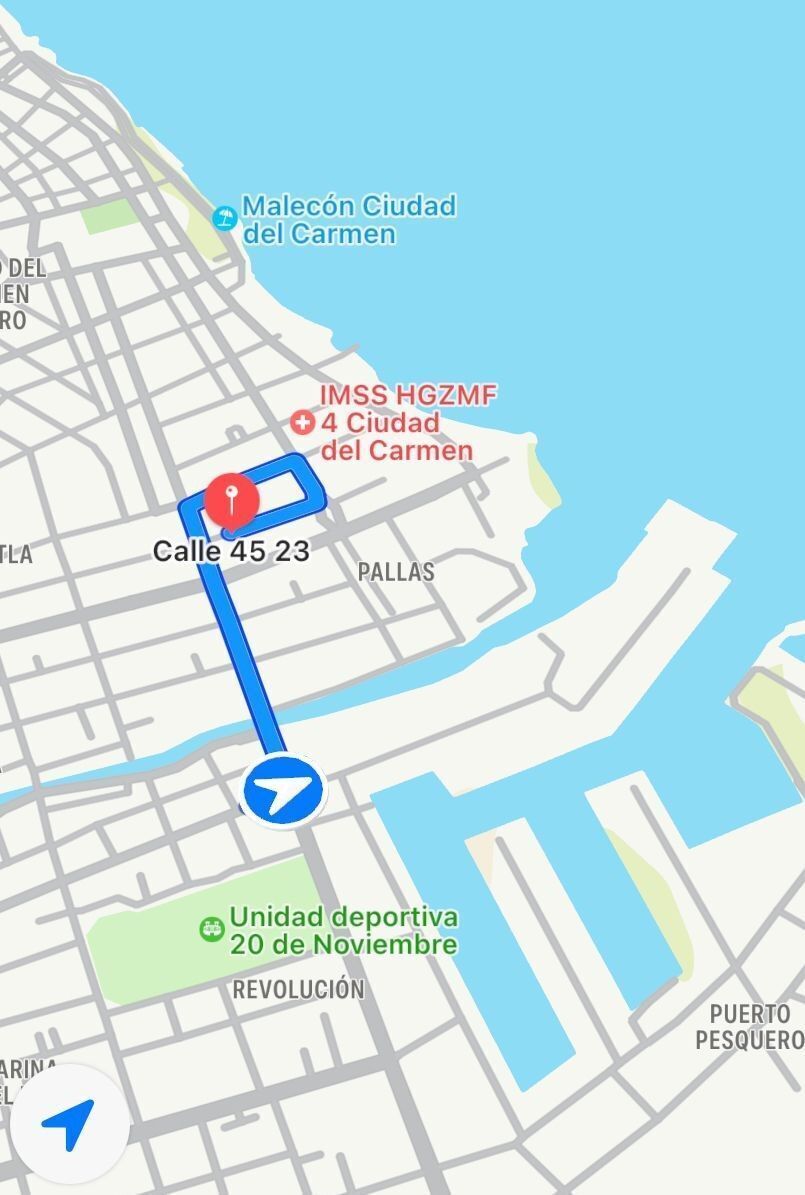
Task: Recenter the map on my location
Action: coord(69,1124)
